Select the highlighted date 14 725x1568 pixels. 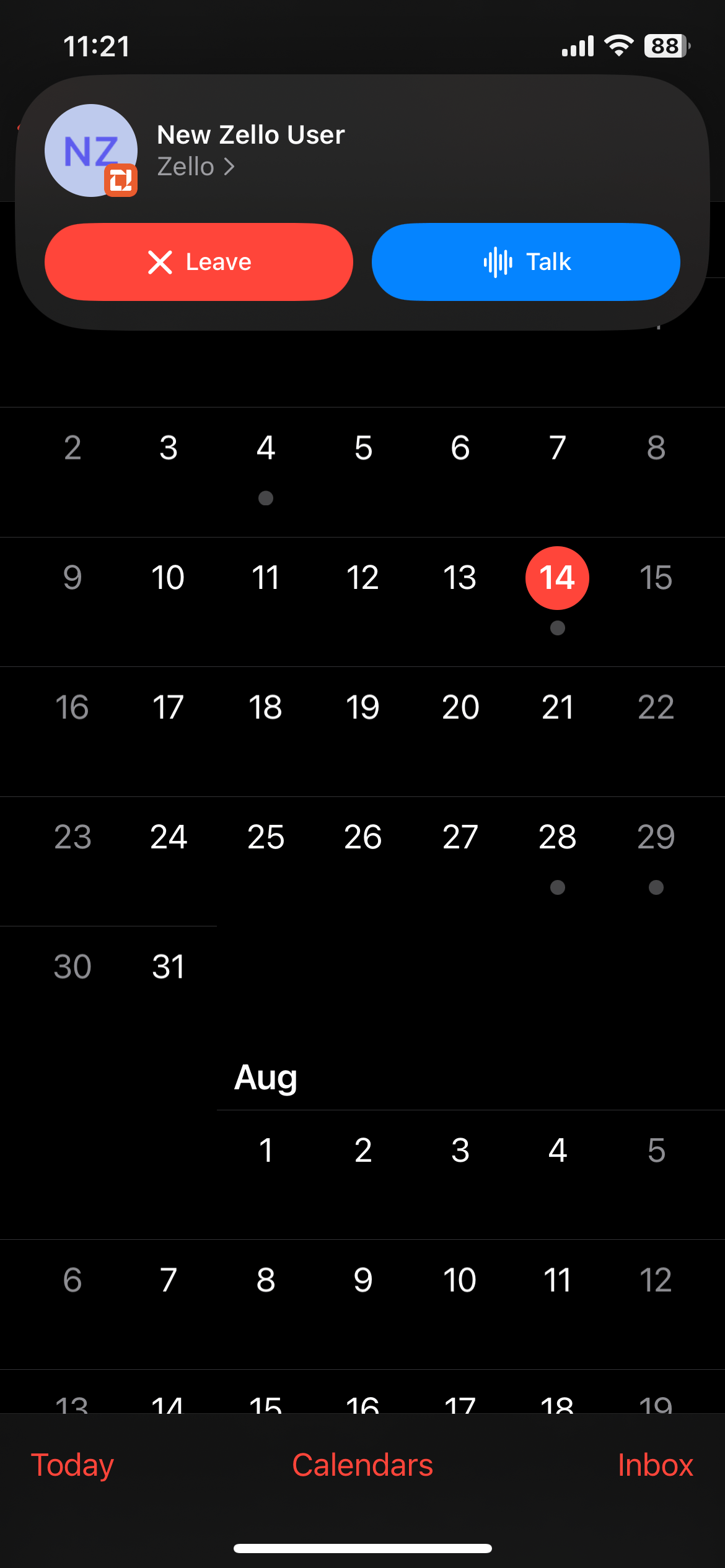[557, 578]
